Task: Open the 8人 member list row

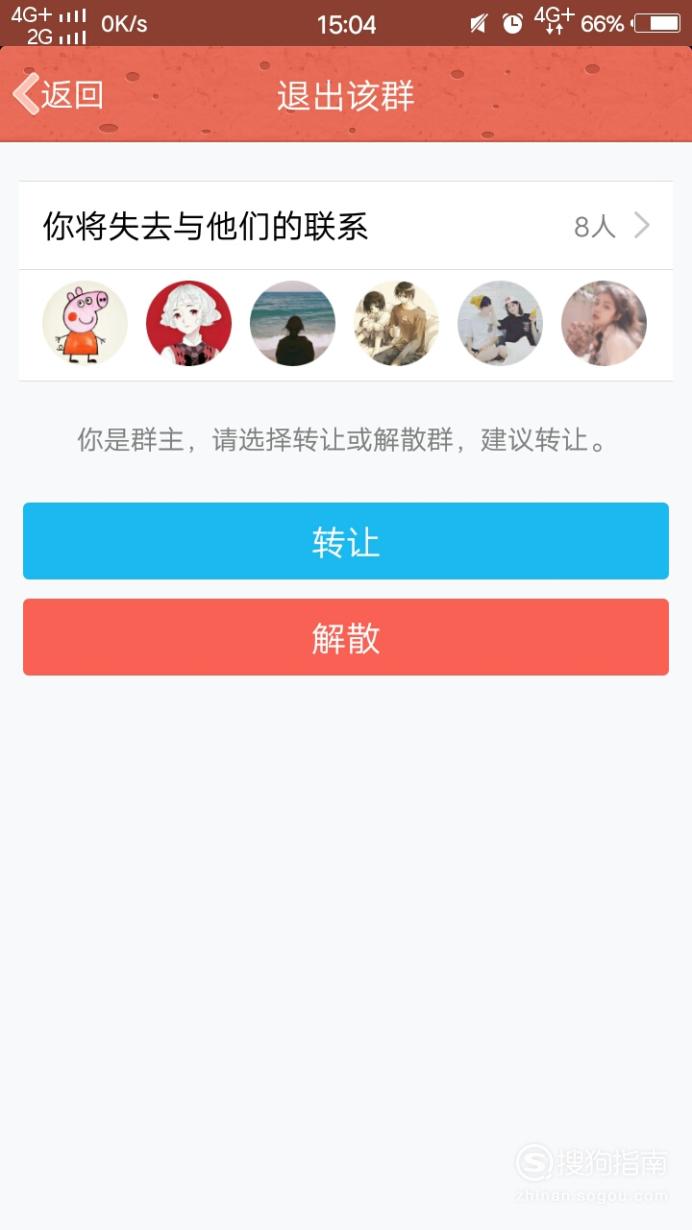Action: click(345, 226)
